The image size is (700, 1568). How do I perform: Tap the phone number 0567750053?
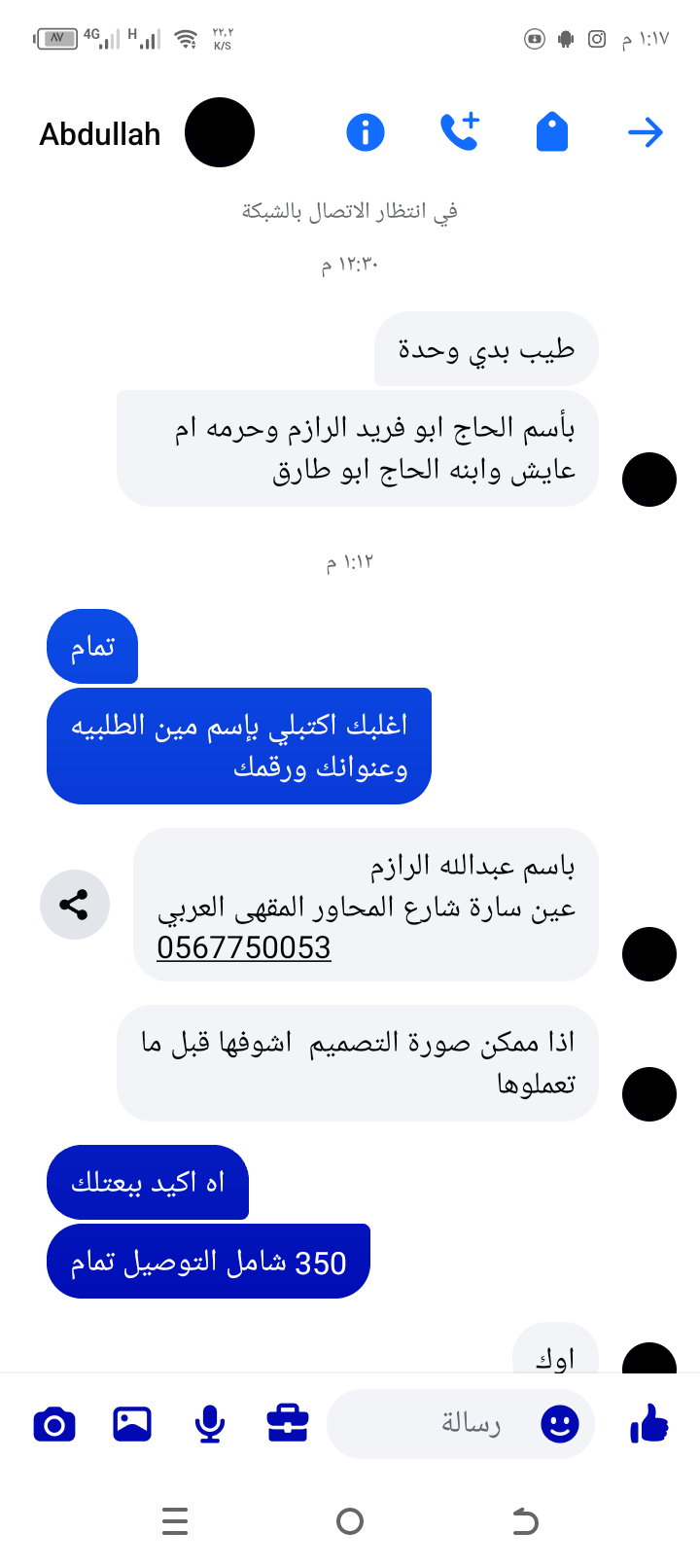click(x=244, y=947)
